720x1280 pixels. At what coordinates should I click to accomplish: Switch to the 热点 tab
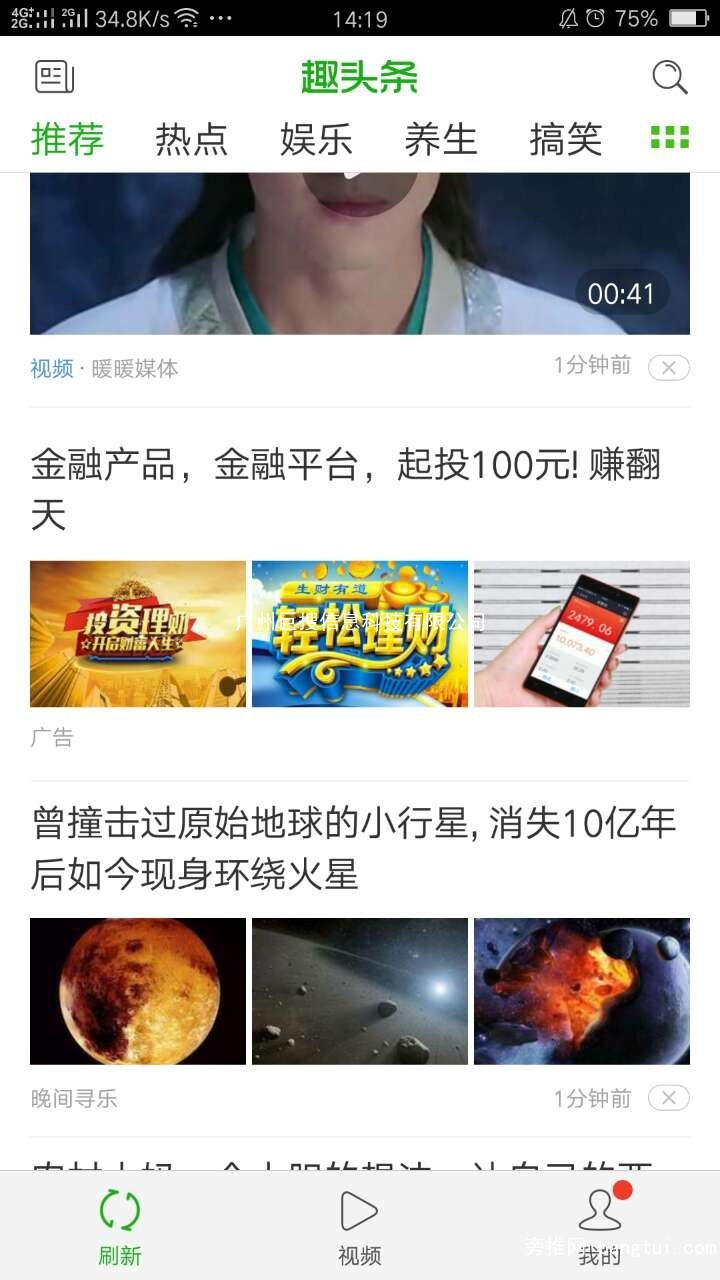(x=192, y=140)
